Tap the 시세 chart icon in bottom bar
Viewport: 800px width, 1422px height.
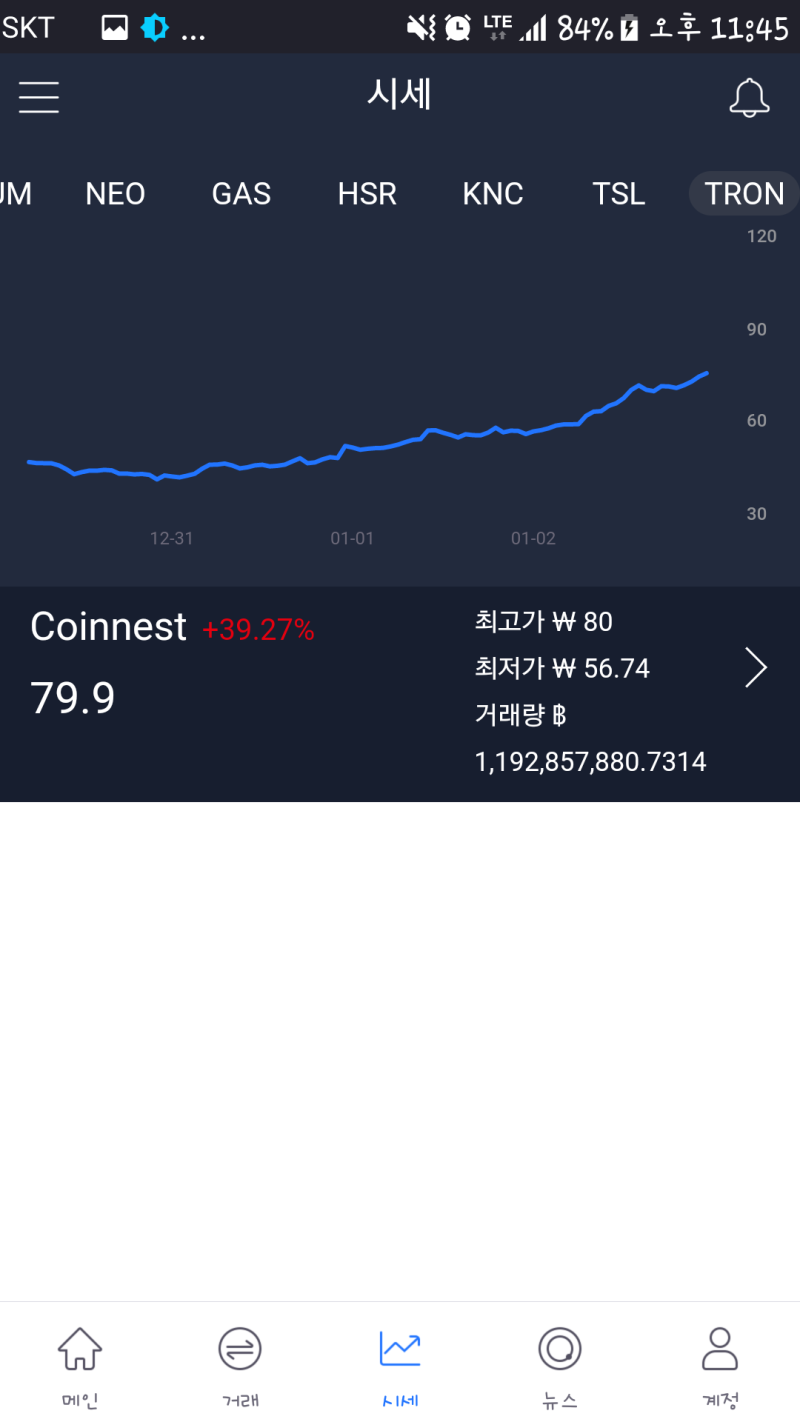pyautogui.click(x=399, y=1362)
